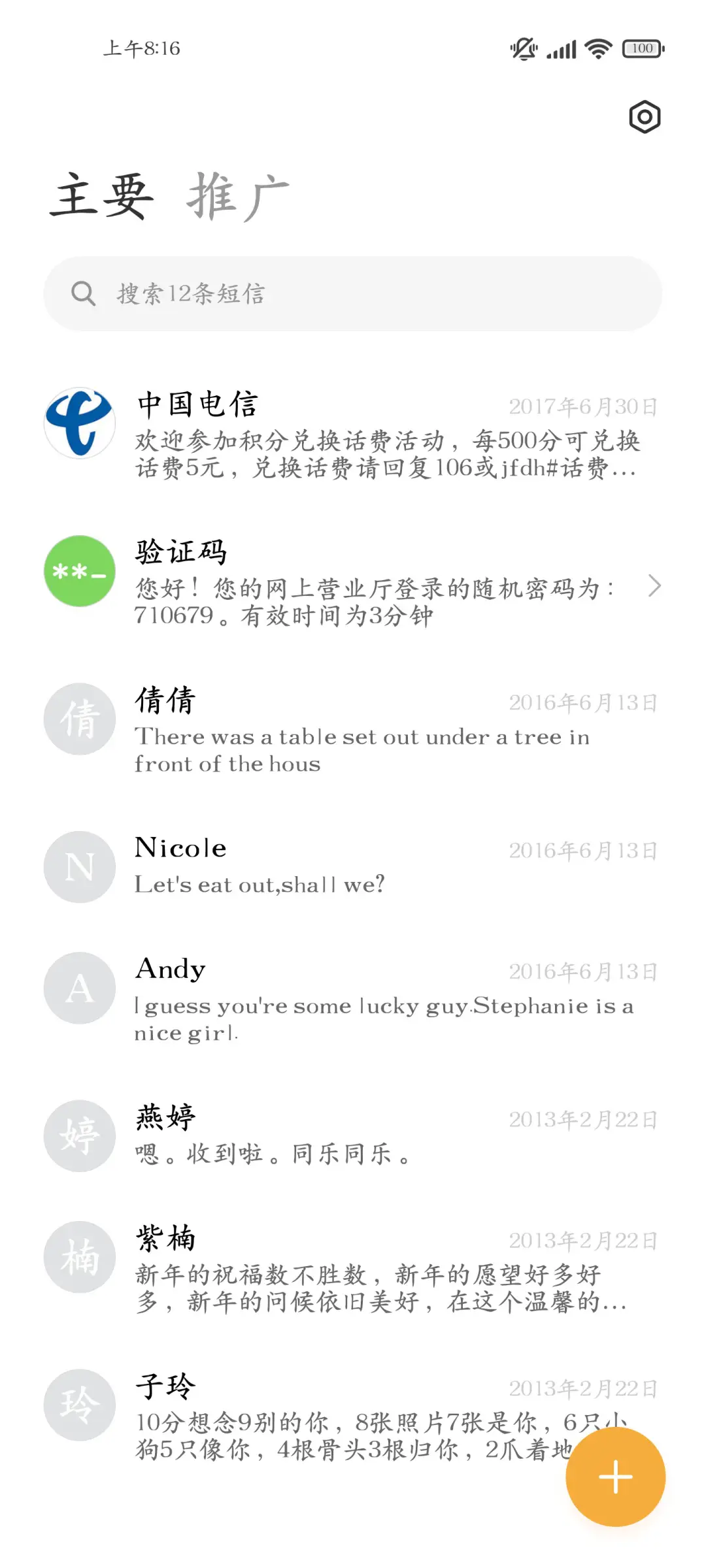
Task: Click Nicole's circular avatar
Action: [x=79, y=866]
